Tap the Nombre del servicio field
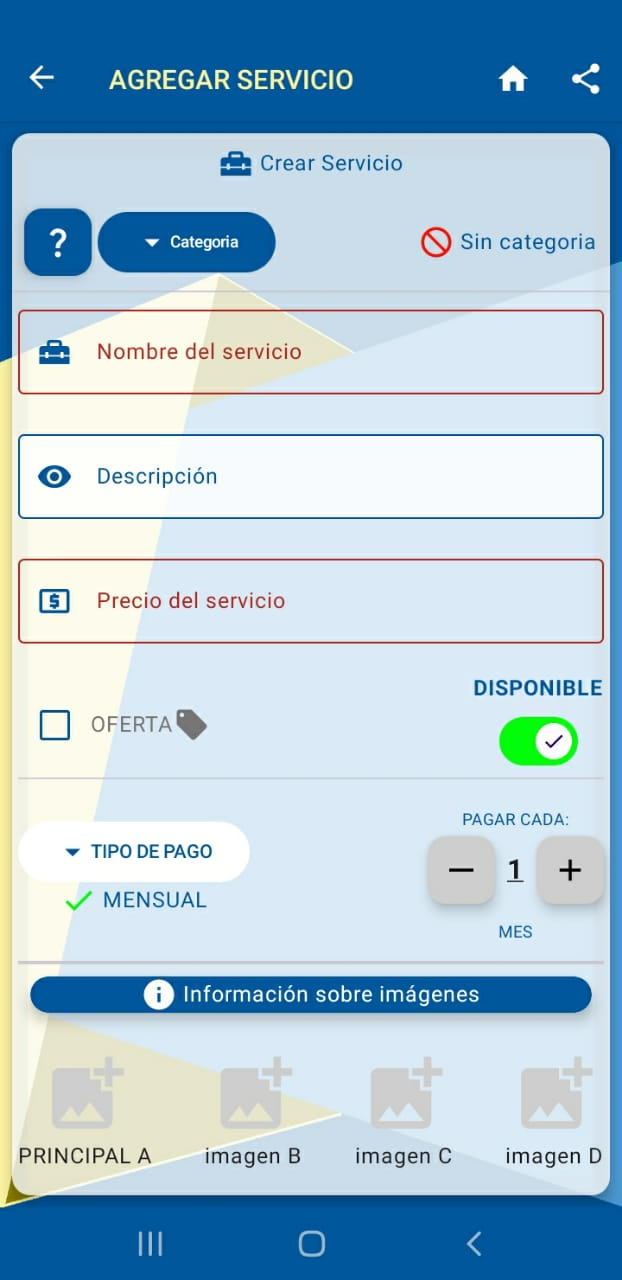Viewport: 622px width, 1280px height. coord(311,352)
